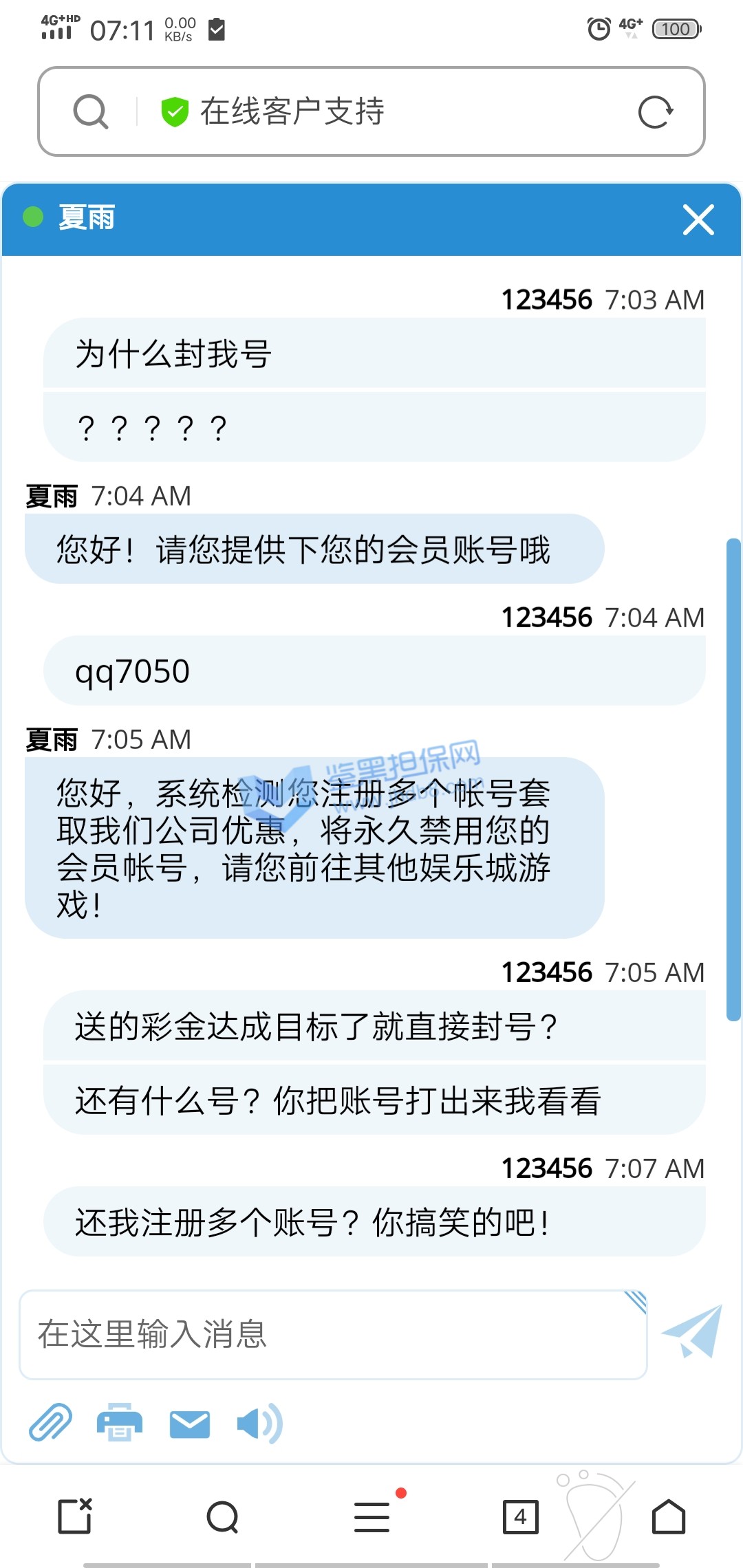743x1568 pixels.
Task: Reload the page with refresh icon
Action: click(654, 112)
